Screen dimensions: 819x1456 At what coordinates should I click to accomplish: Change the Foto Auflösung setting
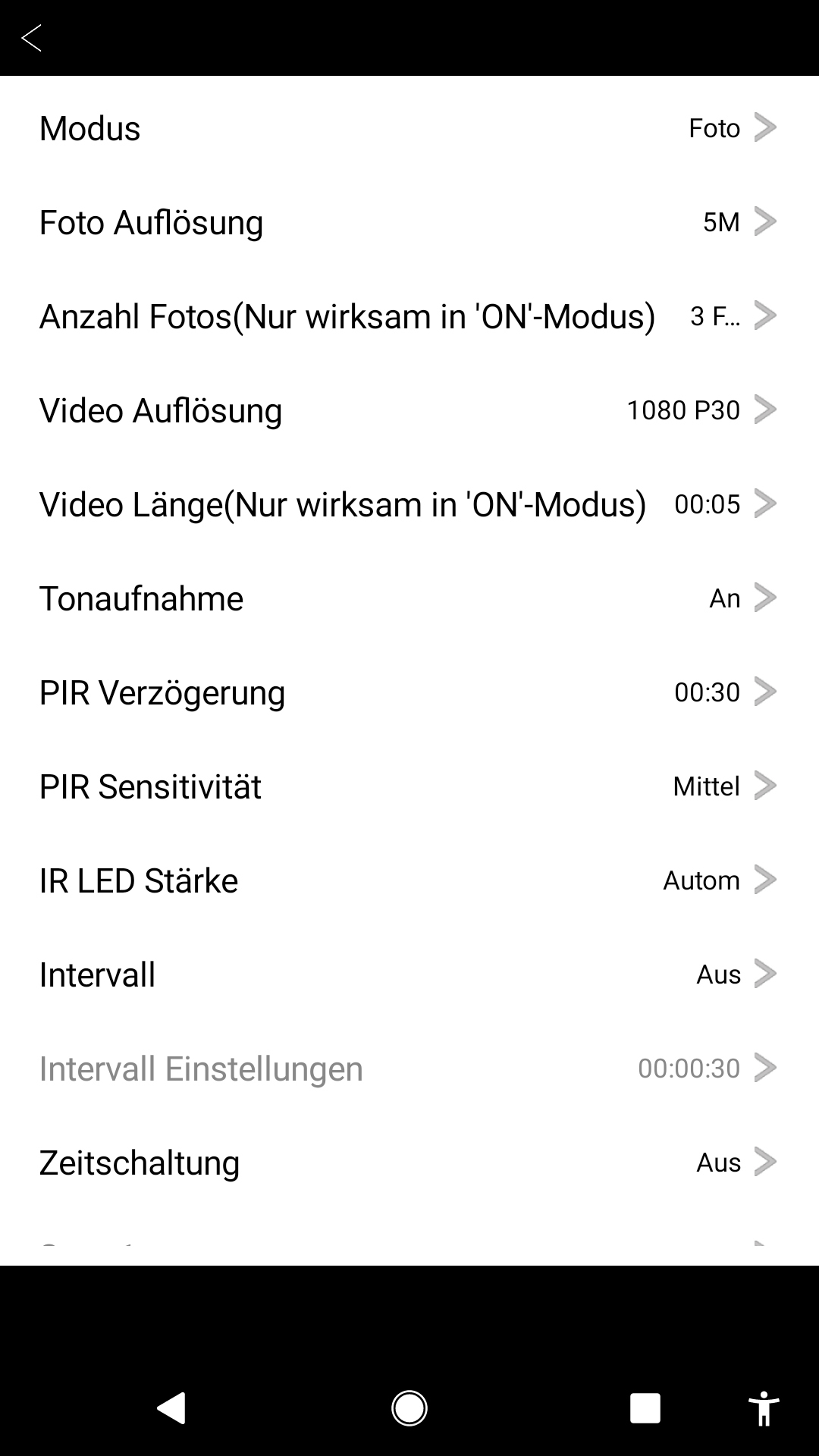coord(408,222)
